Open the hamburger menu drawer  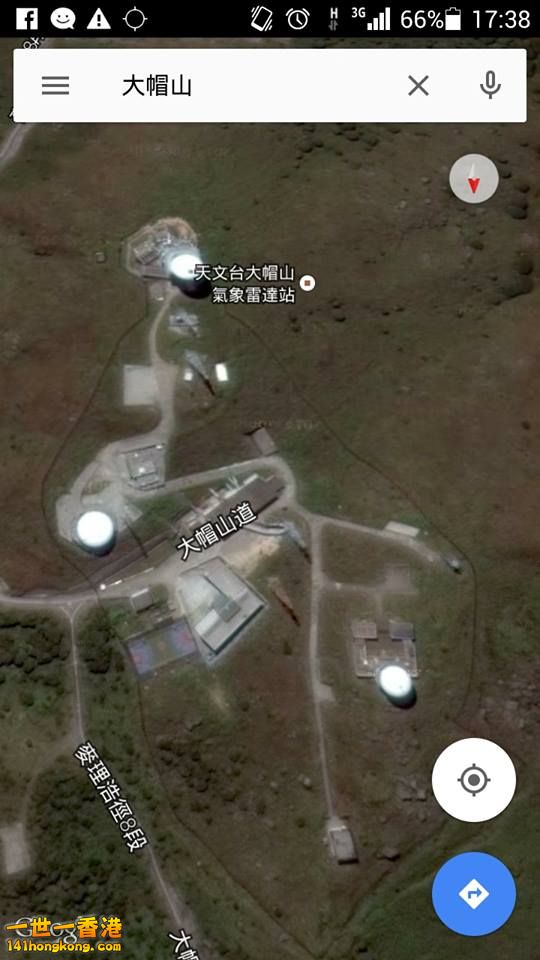(x=55, y=85)
